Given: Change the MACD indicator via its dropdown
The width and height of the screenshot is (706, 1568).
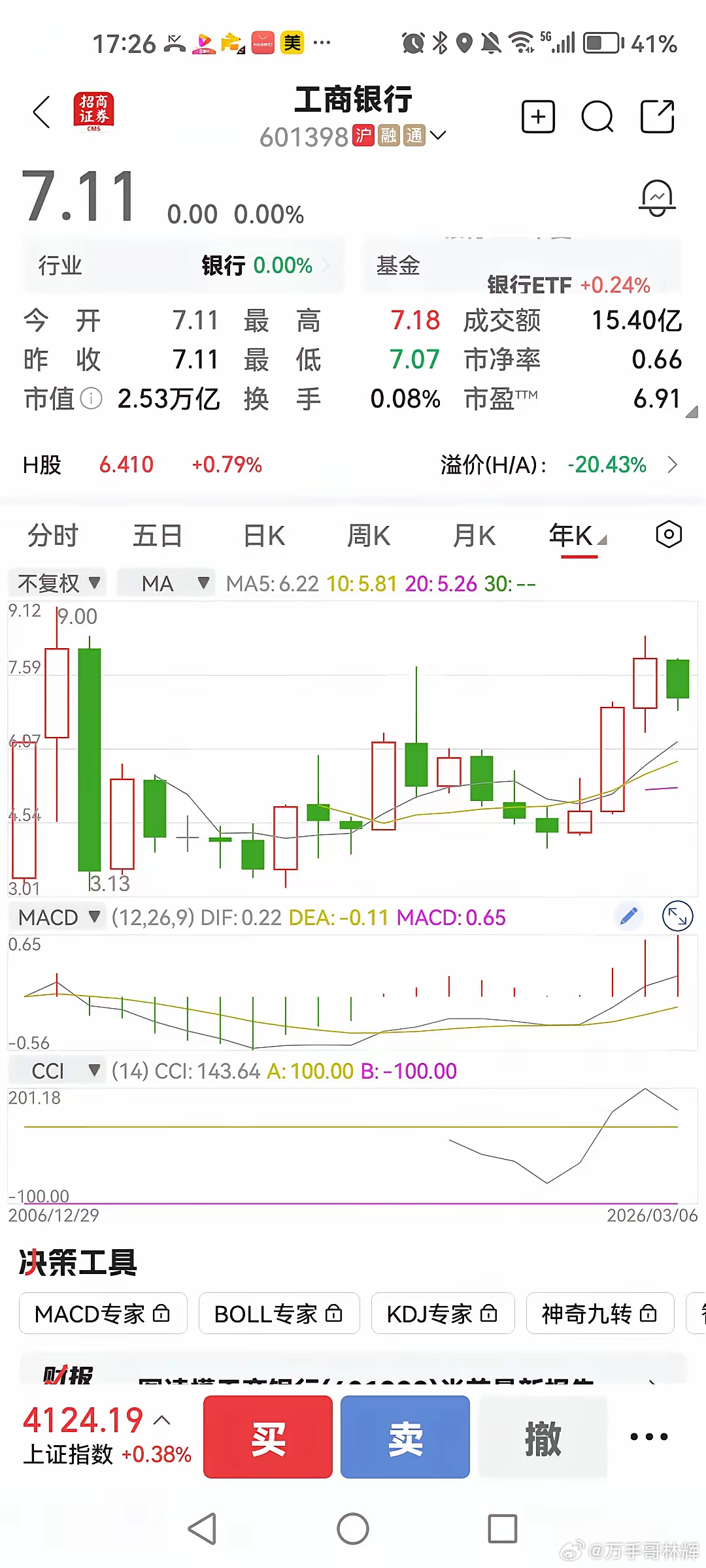Looking at the screenshot, I should [58, 917].
